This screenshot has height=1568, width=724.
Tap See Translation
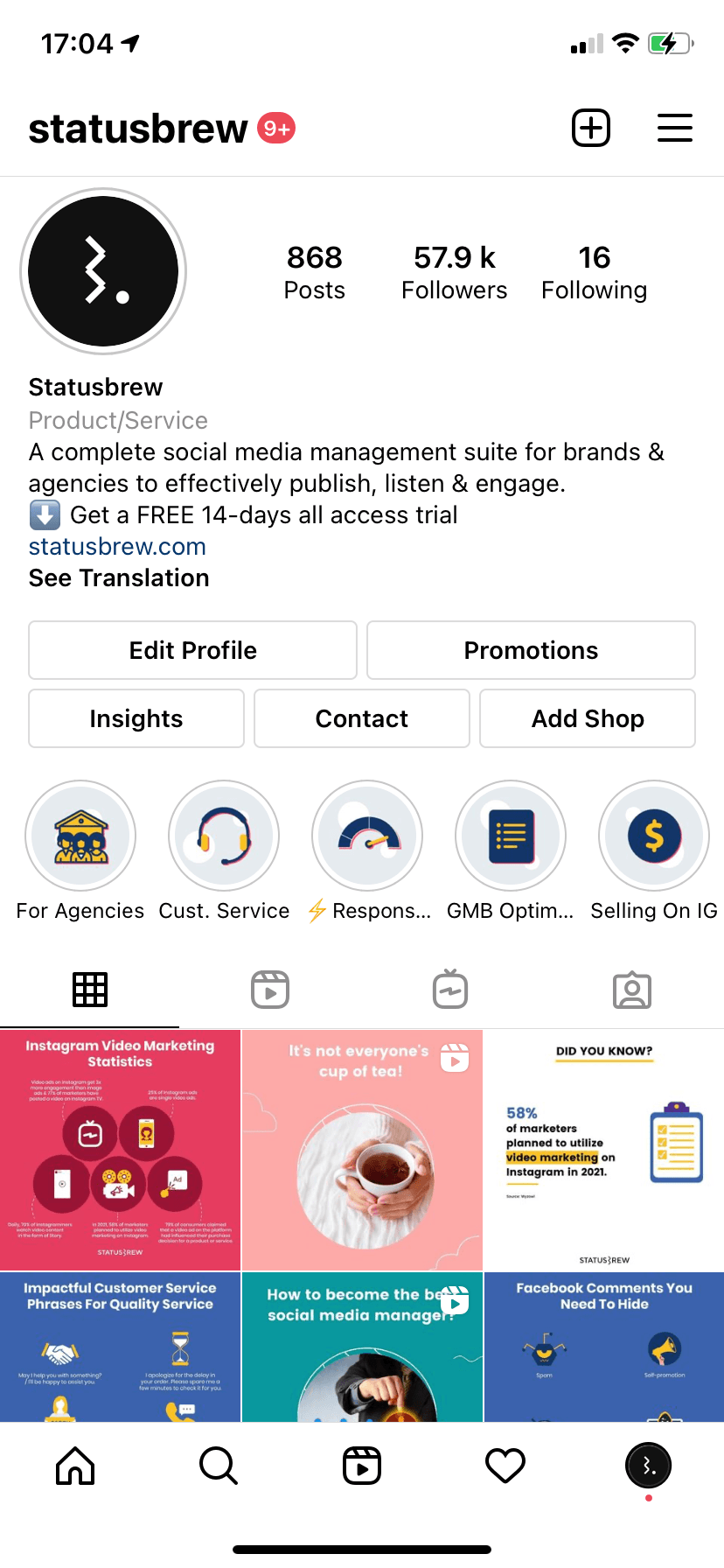pos(119,578)
